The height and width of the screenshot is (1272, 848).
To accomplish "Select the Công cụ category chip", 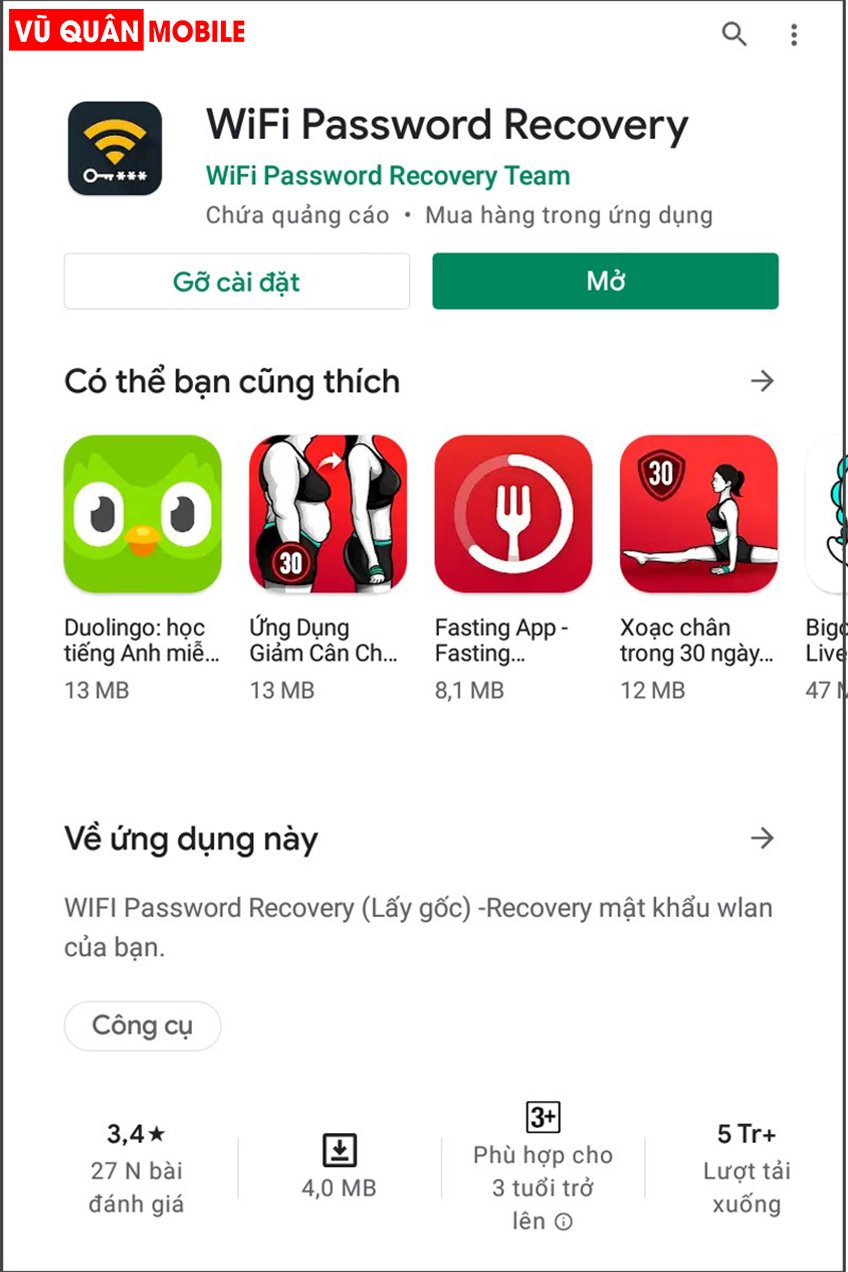I will 142,1026.
